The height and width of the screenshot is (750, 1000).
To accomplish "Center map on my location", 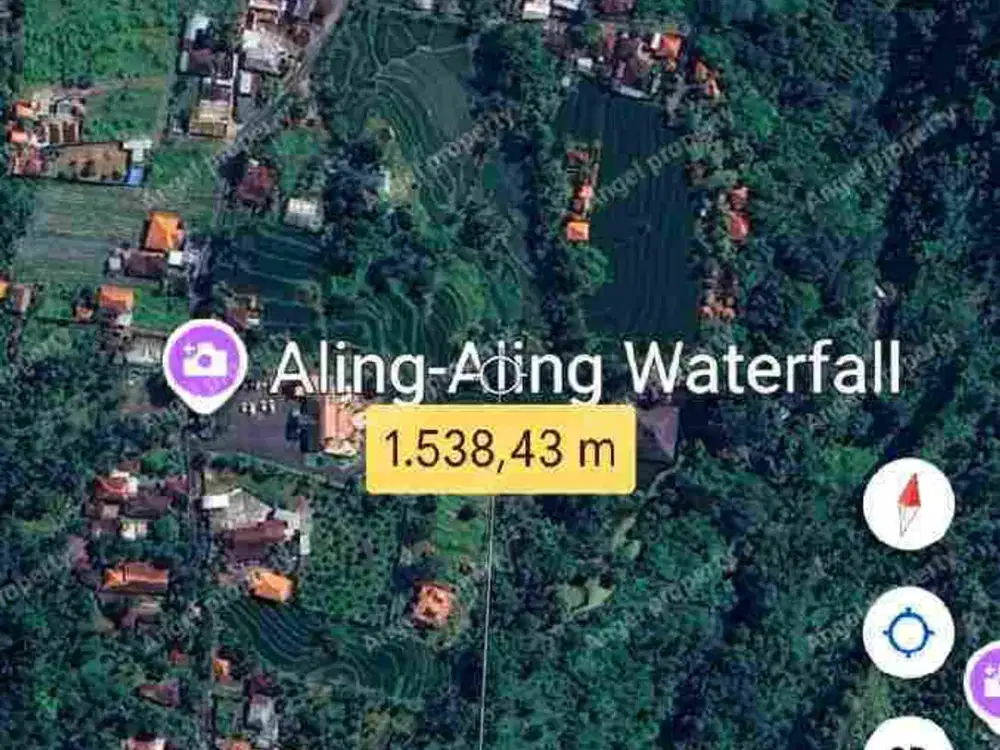I will point(908,633).
